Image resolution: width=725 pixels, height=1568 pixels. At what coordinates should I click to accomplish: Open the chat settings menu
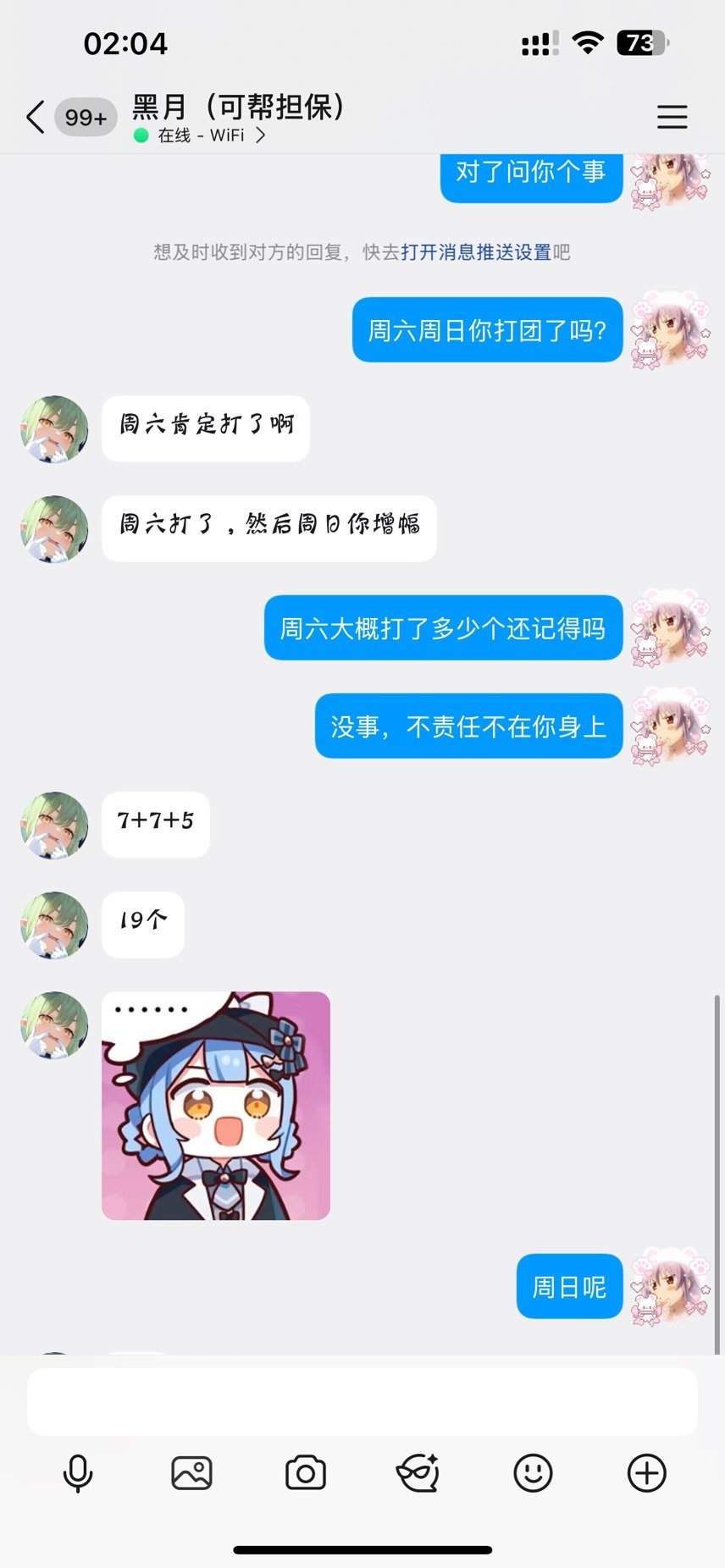click(x=672, y=117)
